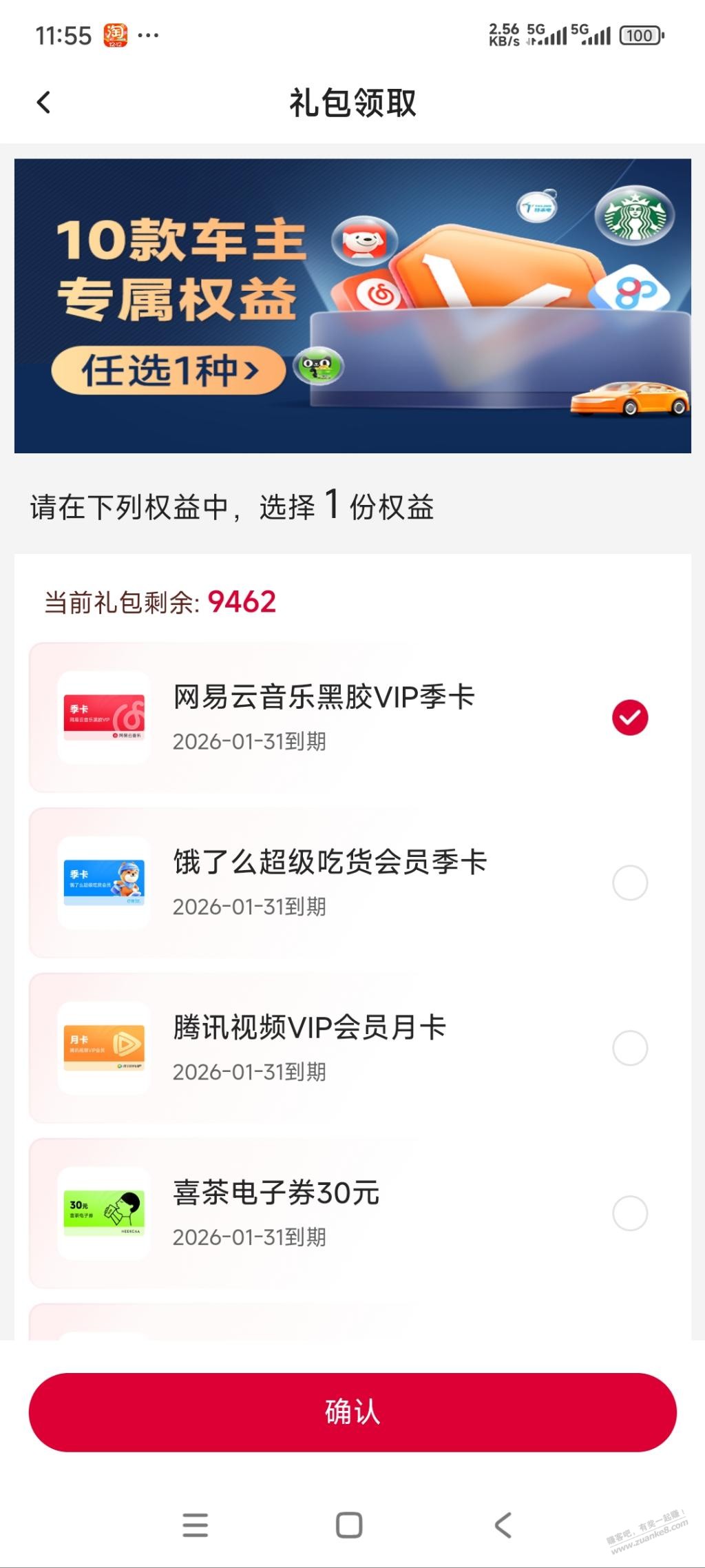Choose 饿了么超级吃货会员季卡

[629, 883]
